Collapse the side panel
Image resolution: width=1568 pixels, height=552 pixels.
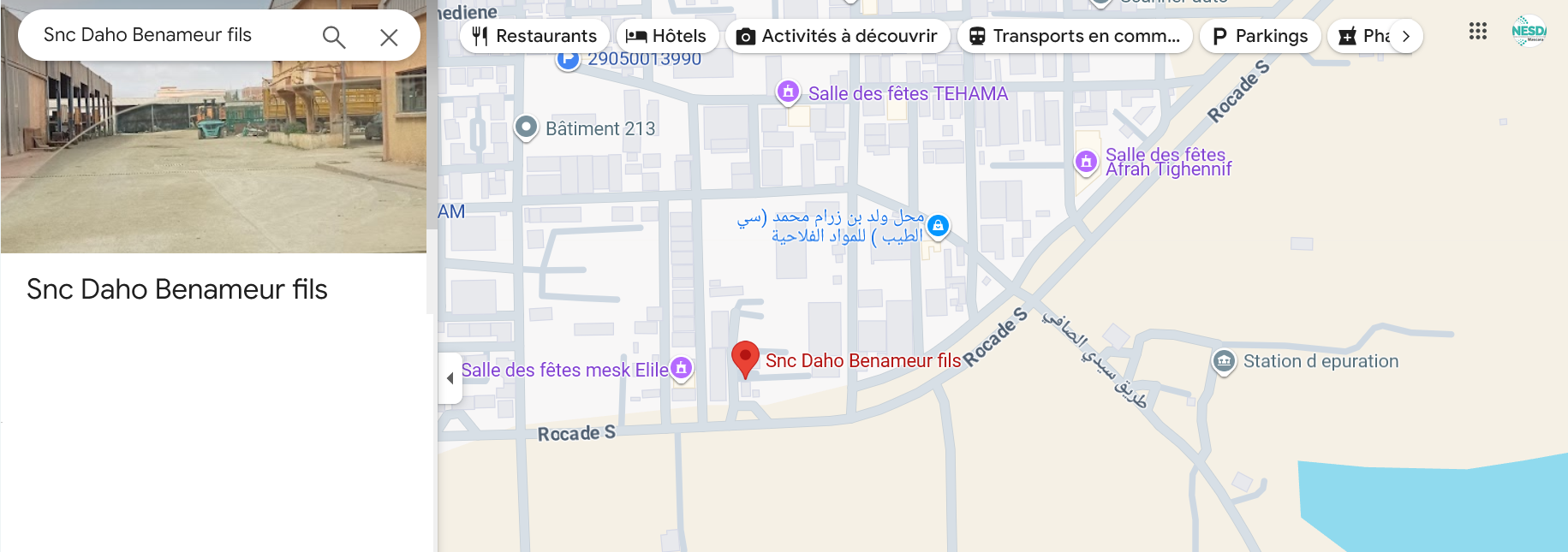coord(450,378)
